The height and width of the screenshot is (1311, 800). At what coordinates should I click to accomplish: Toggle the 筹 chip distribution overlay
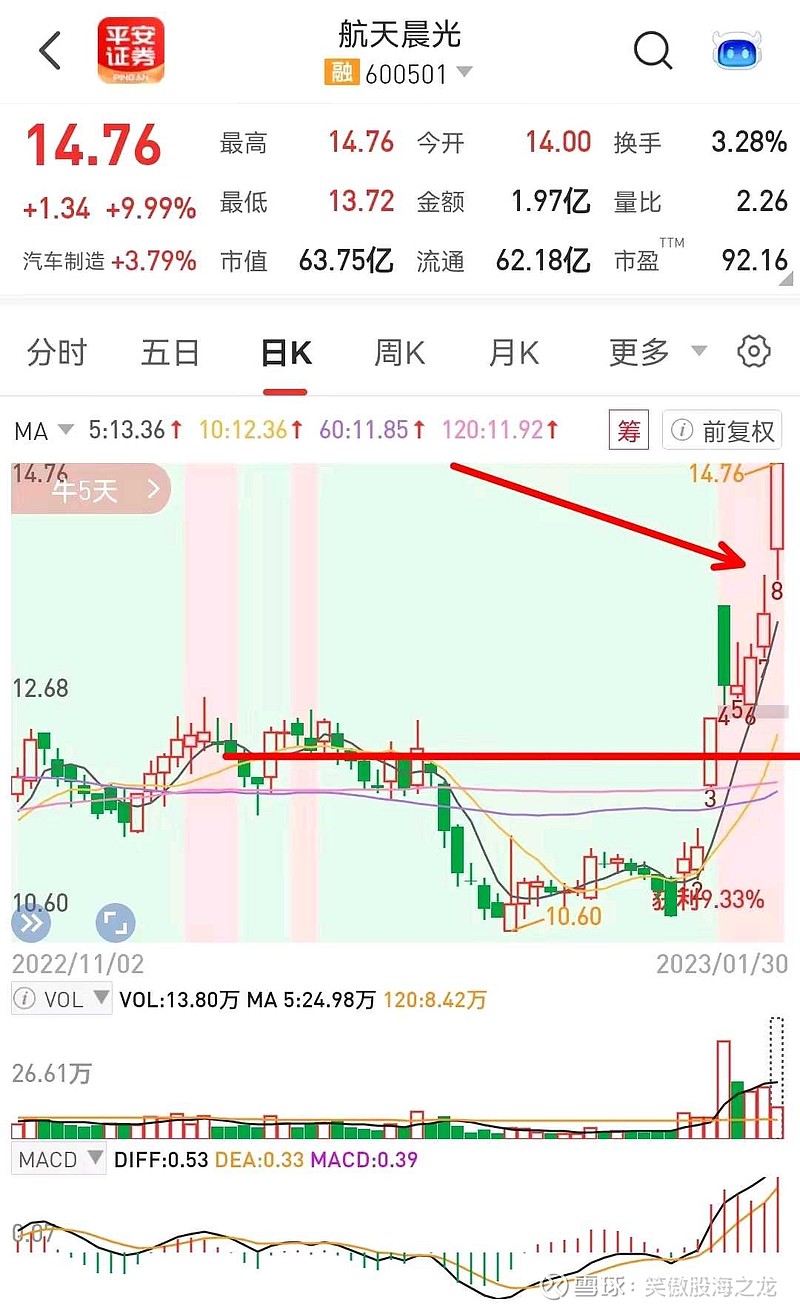click(628, 429)
